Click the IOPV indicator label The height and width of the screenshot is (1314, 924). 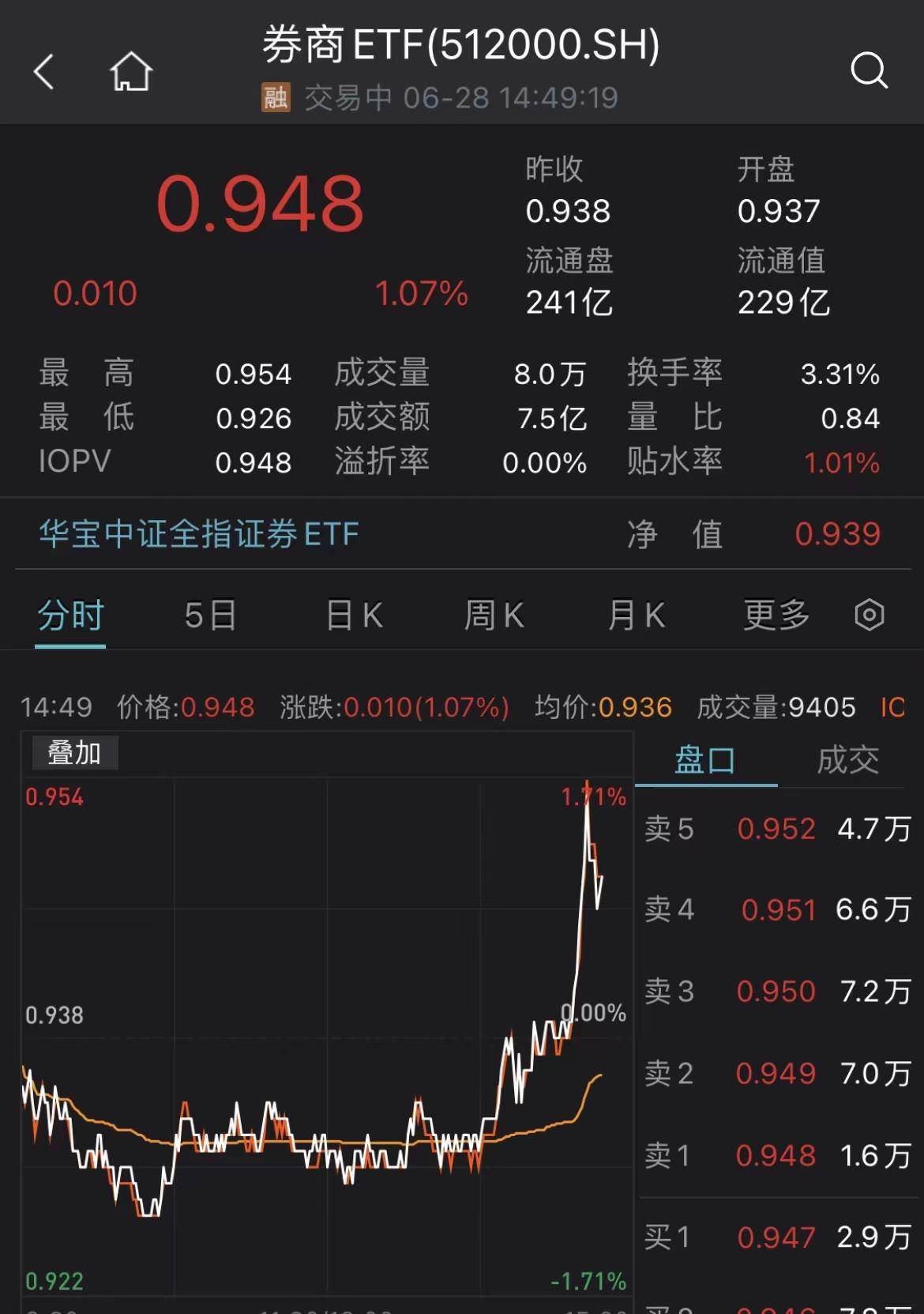coord(73,461)
